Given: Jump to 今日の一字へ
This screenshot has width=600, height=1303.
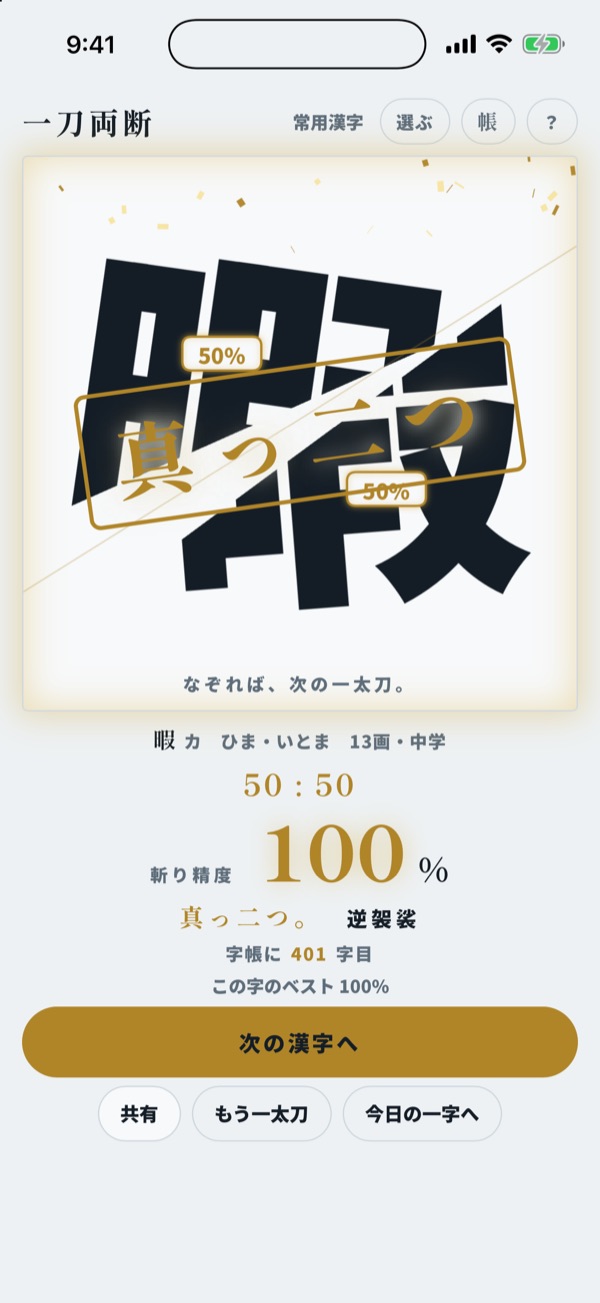Looking at the screenshot, I should 422,1114.
